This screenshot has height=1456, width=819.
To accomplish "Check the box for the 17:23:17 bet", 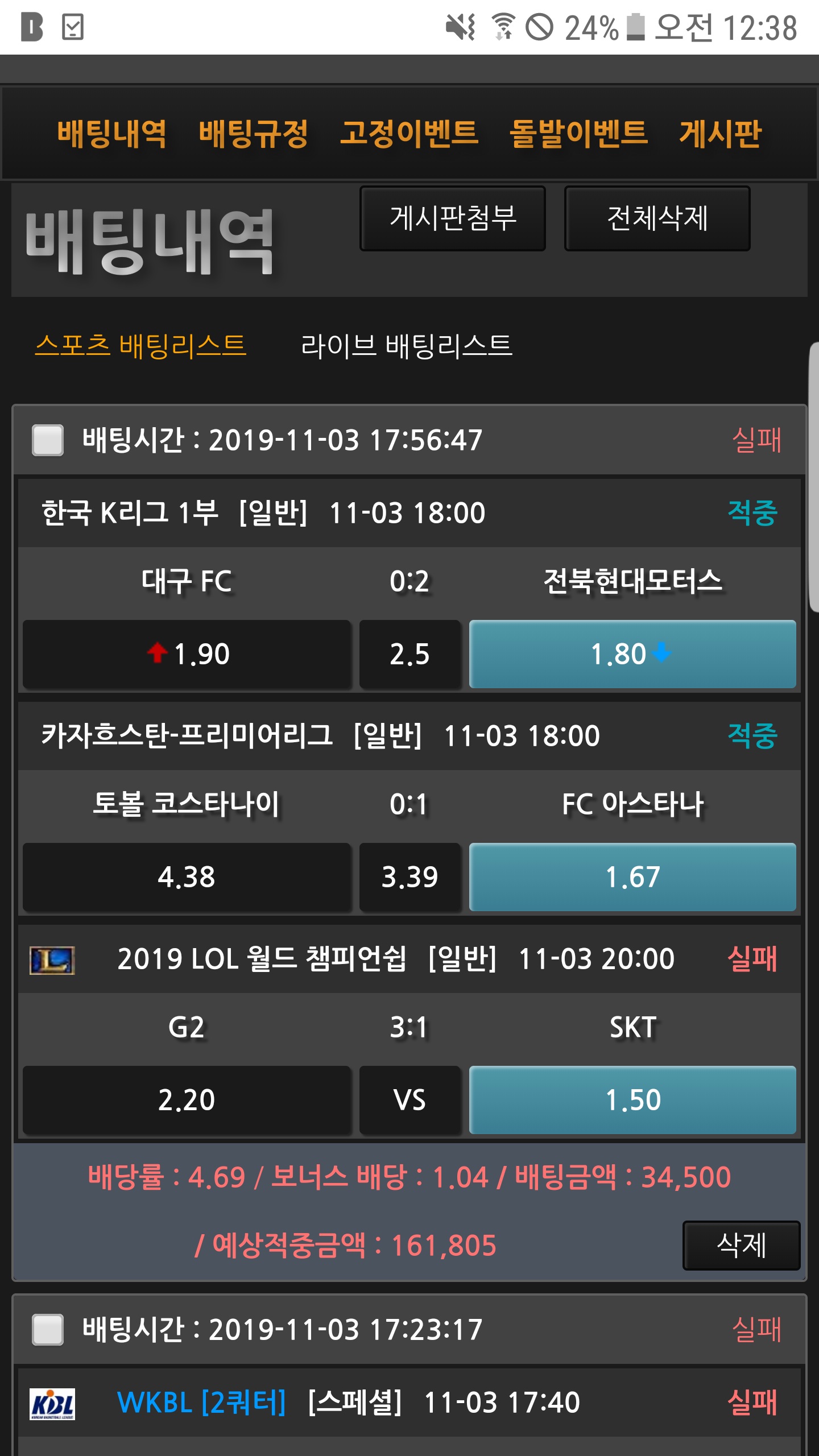I will [x=48, y=1330].
